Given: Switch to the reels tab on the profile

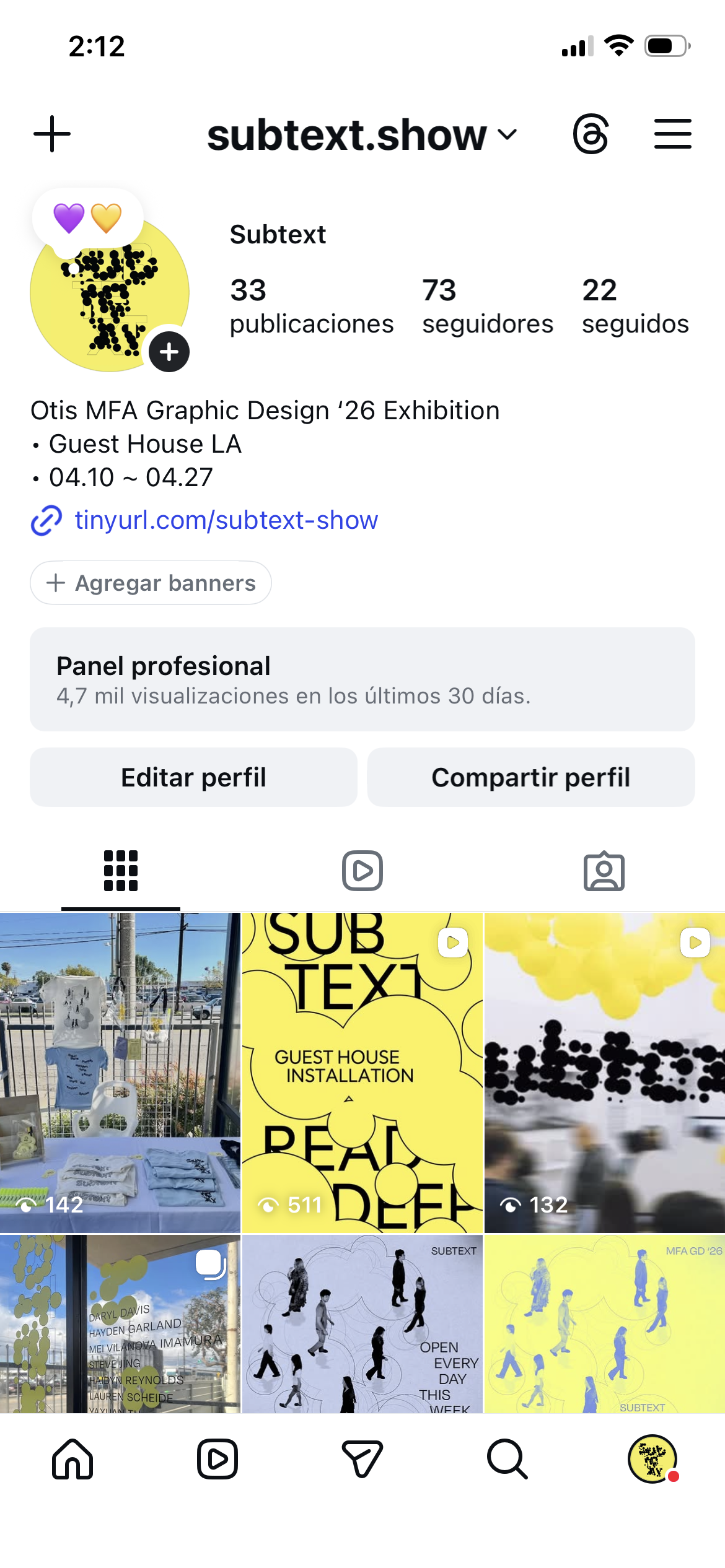Looking at the screenshot, I should [x=362, y=871].
